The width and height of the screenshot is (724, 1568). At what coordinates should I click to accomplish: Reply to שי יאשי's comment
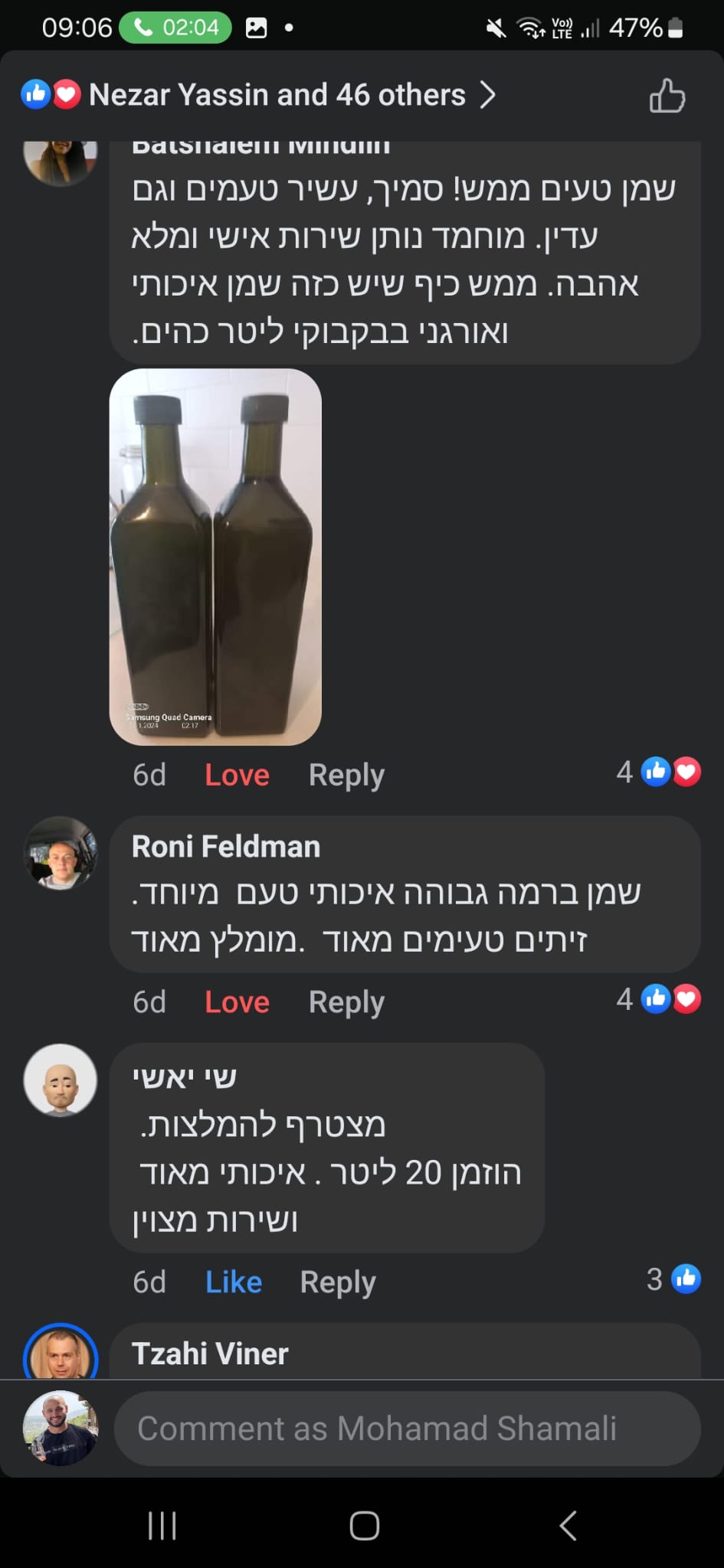[338, 1282]
